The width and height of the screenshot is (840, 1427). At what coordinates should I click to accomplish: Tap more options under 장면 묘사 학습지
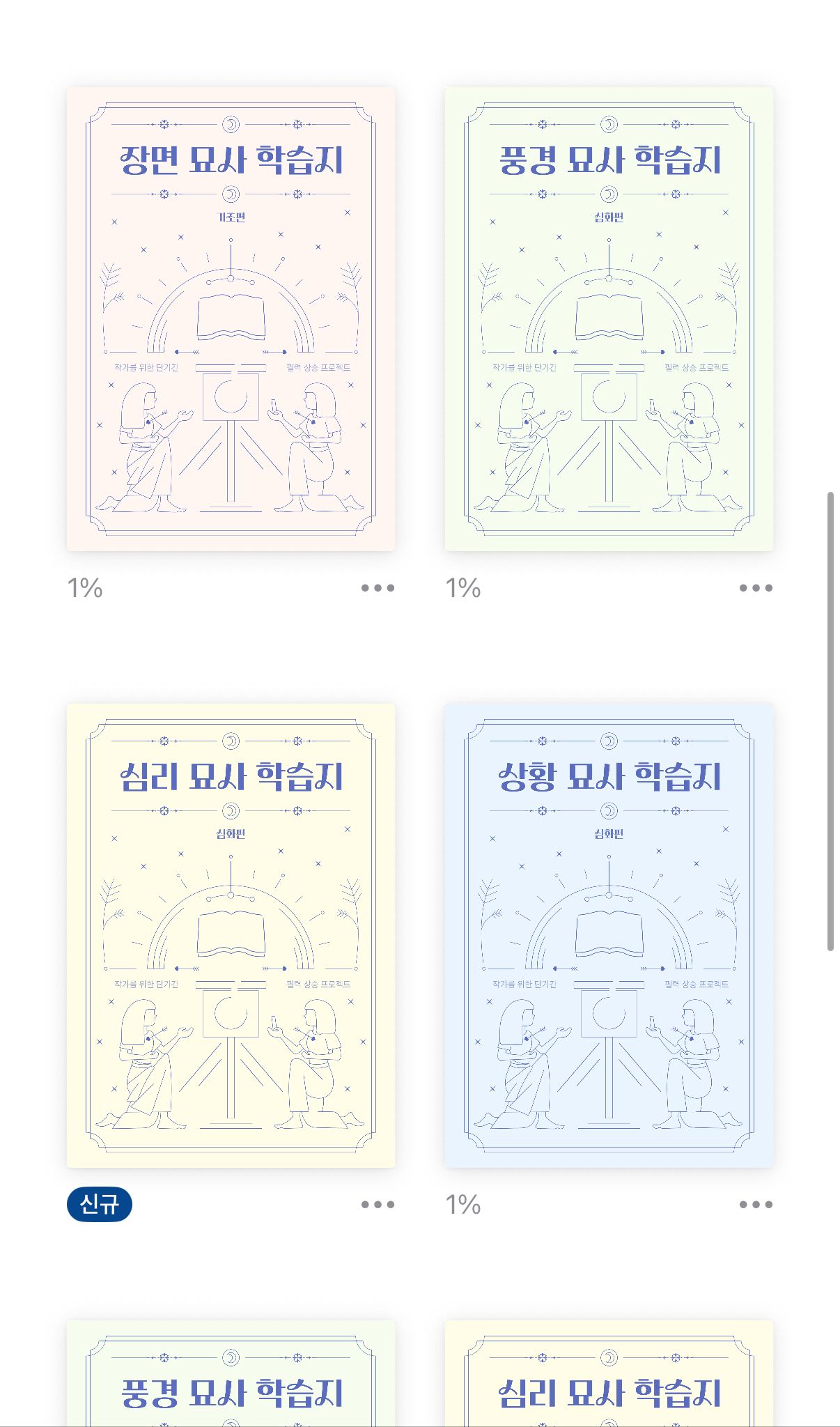378,588
